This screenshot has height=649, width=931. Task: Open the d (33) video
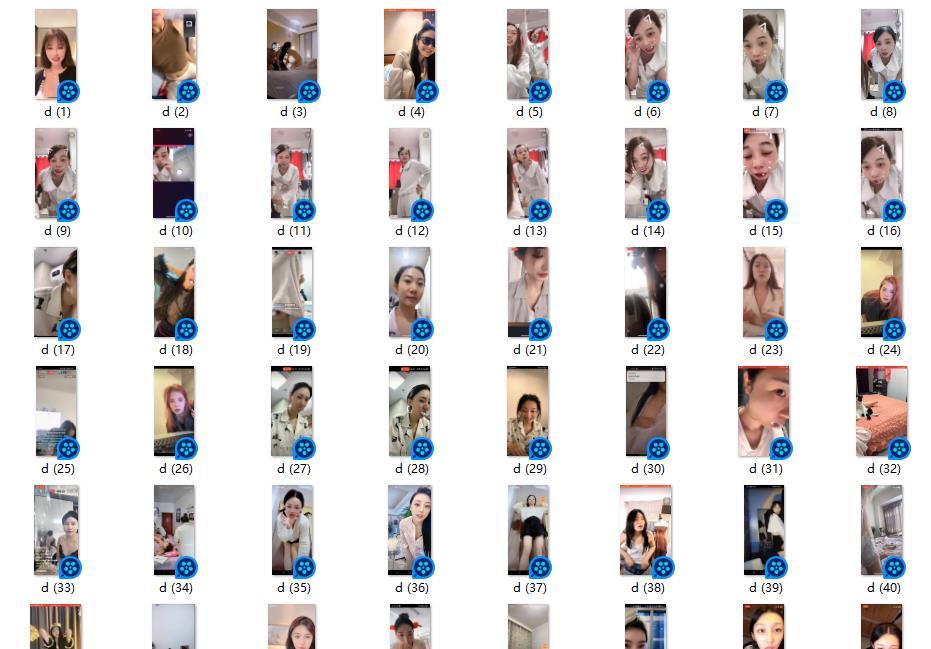click(56, 531)
